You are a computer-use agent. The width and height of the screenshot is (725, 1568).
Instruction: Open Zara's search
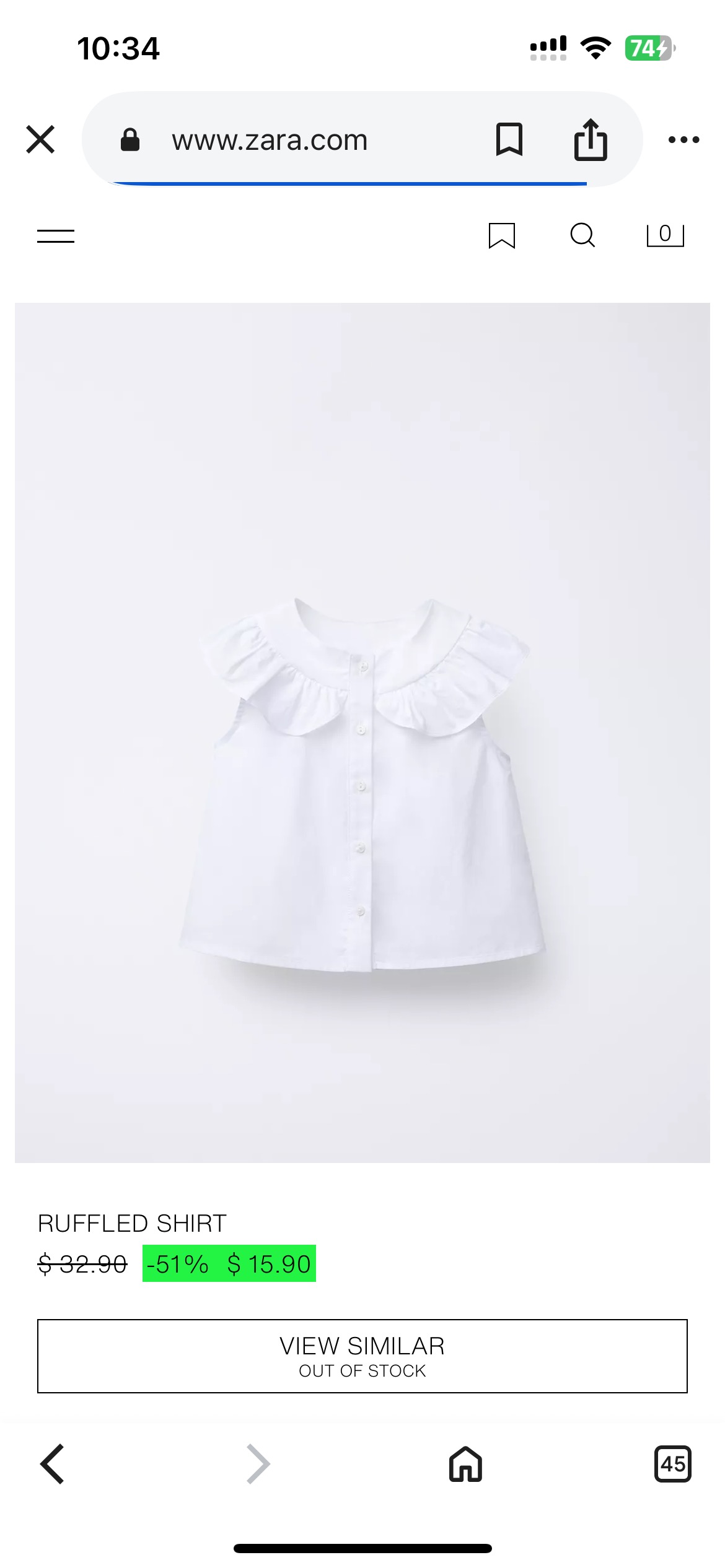(x=582, y=235)
